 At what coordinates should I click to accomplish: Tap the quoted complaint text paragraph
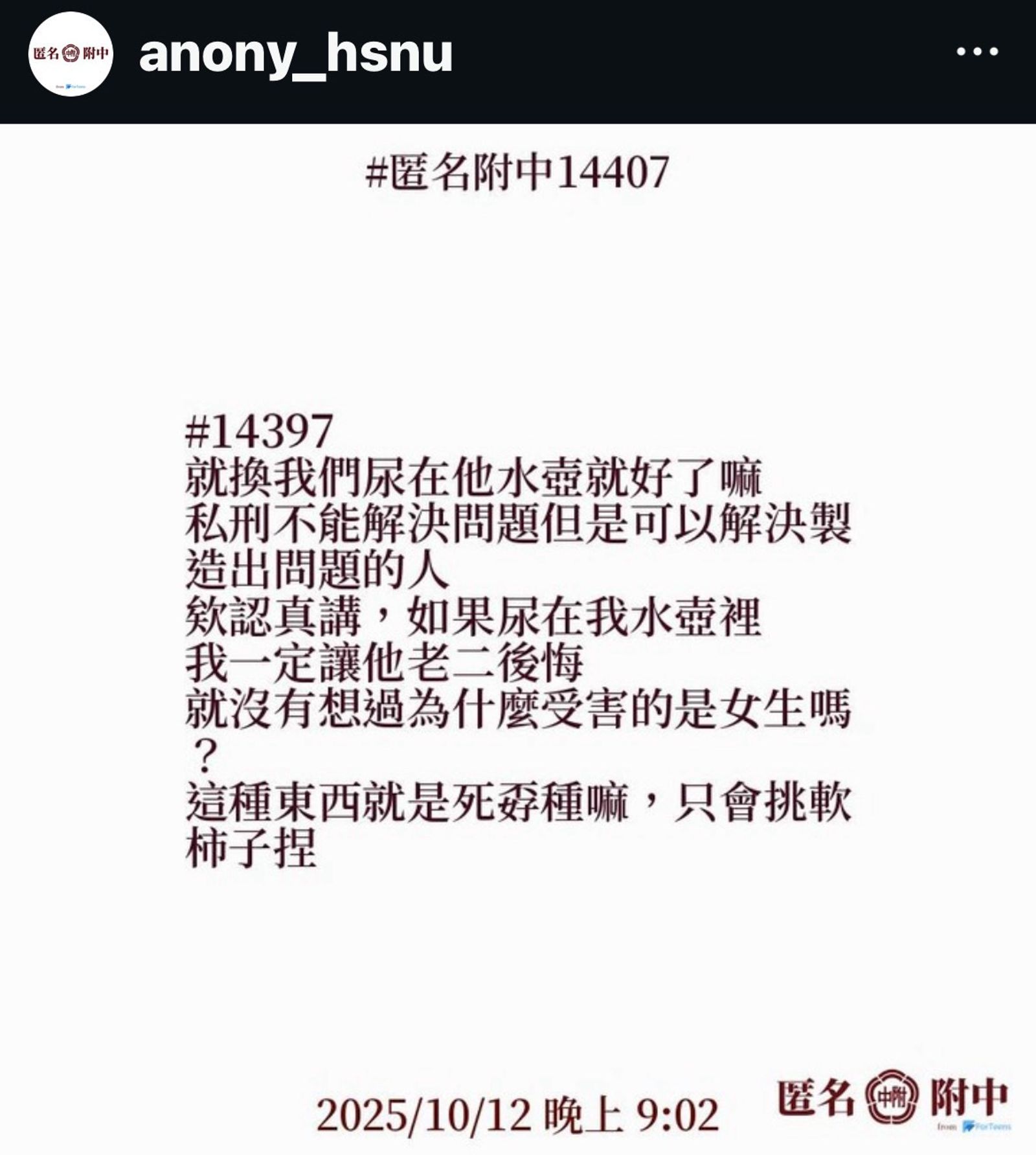(x=518, y=648)
